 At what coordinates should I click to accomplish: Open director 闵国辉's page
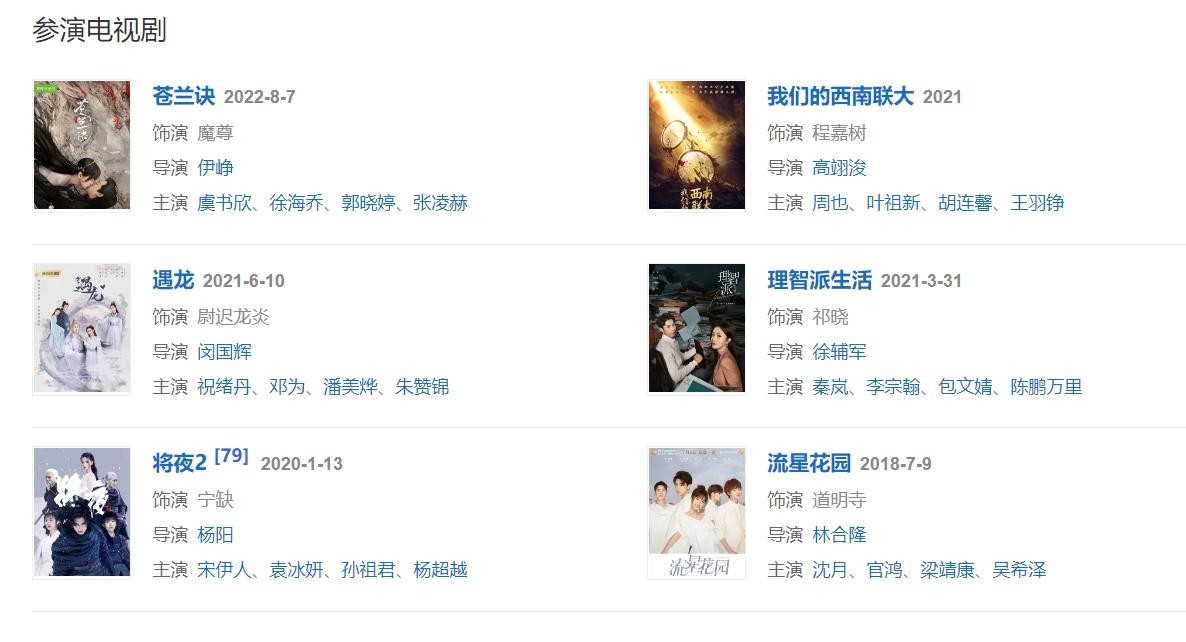pos(224,351)
